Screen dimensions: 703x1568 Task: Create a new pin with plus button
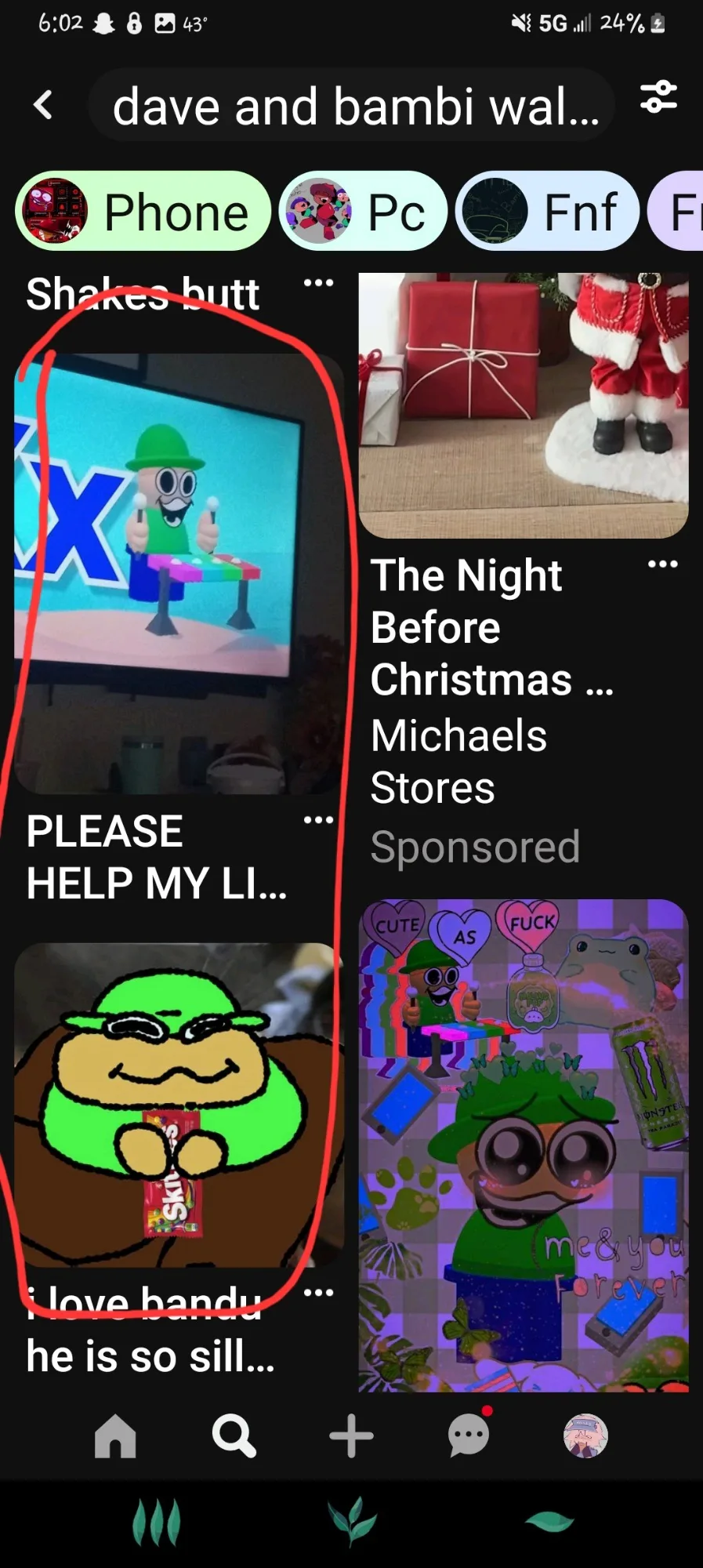click(x=351, y=1436)
